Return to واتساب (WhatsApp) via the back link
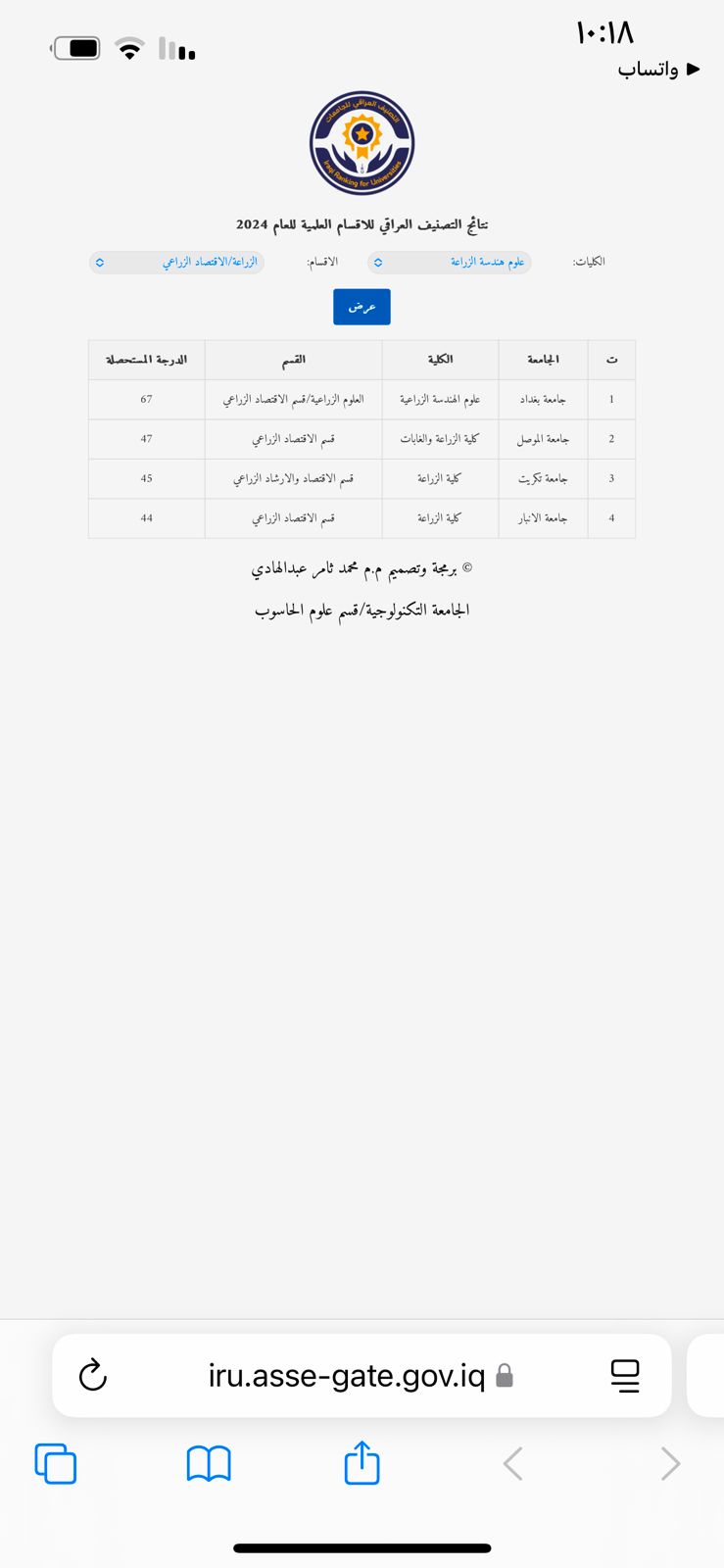 click(x=658, y=69)
